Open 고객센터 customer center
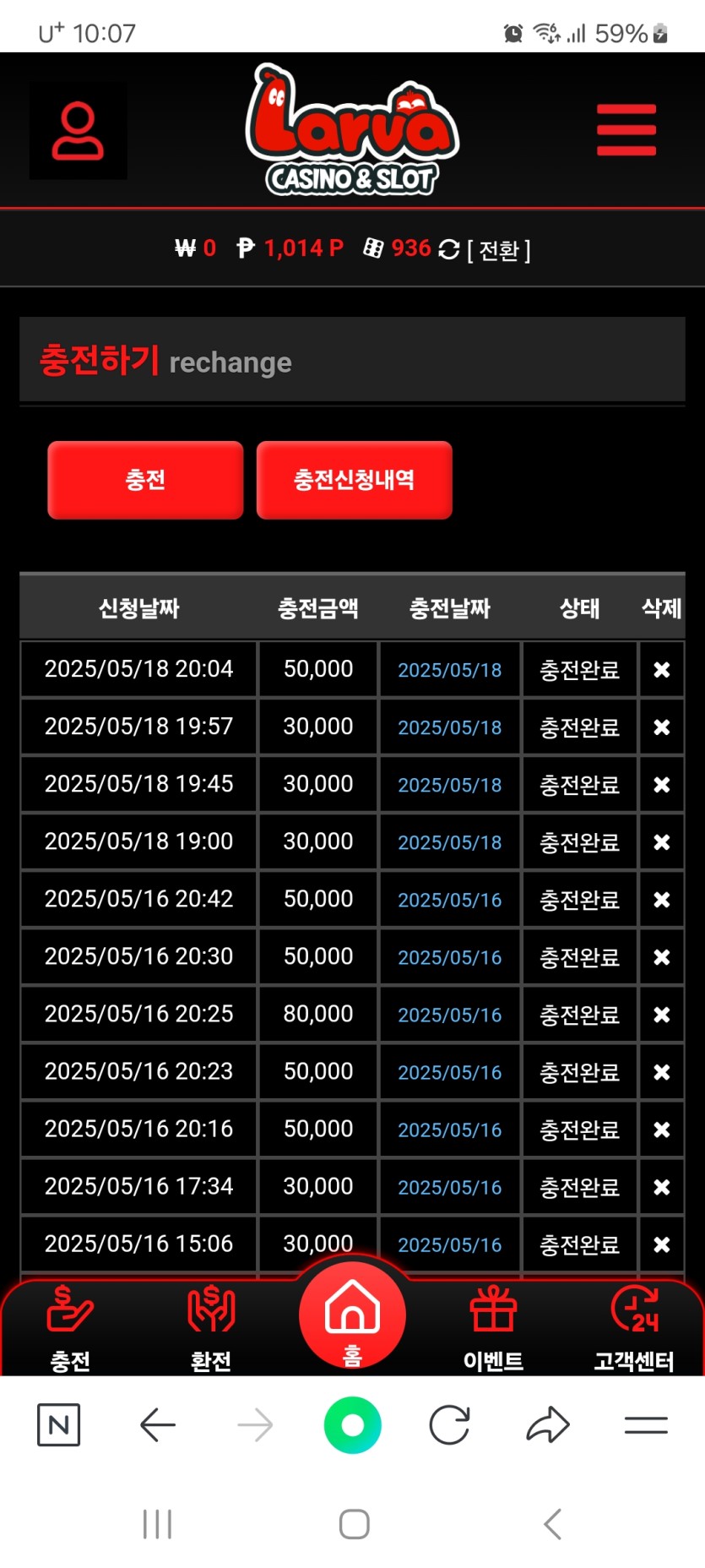 coord(634,1326)
